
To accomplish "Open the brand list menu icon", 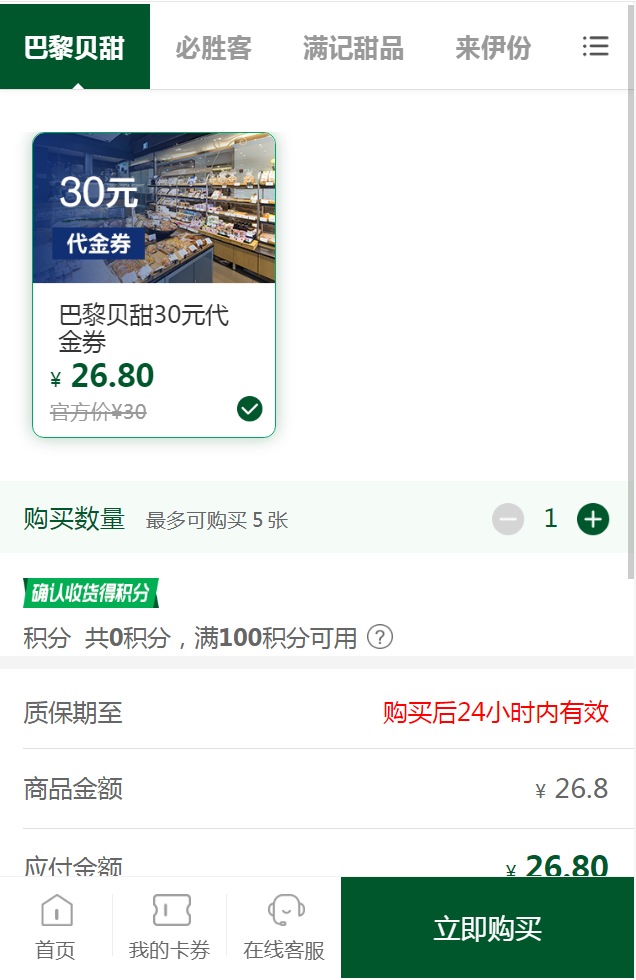I will (596, 47).
